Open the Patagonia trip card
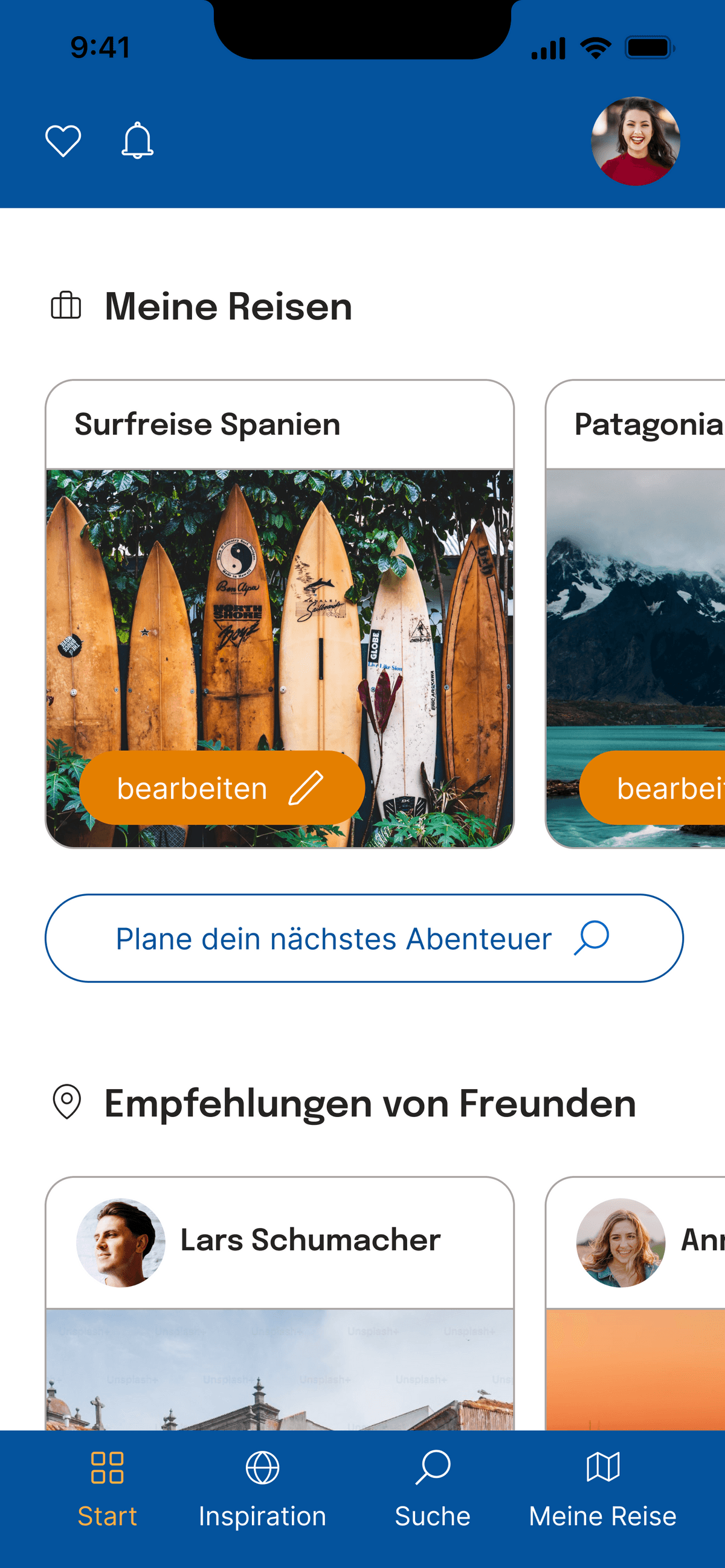The image size is (725, 1568). pyautogui.click(x=646, y=609)
